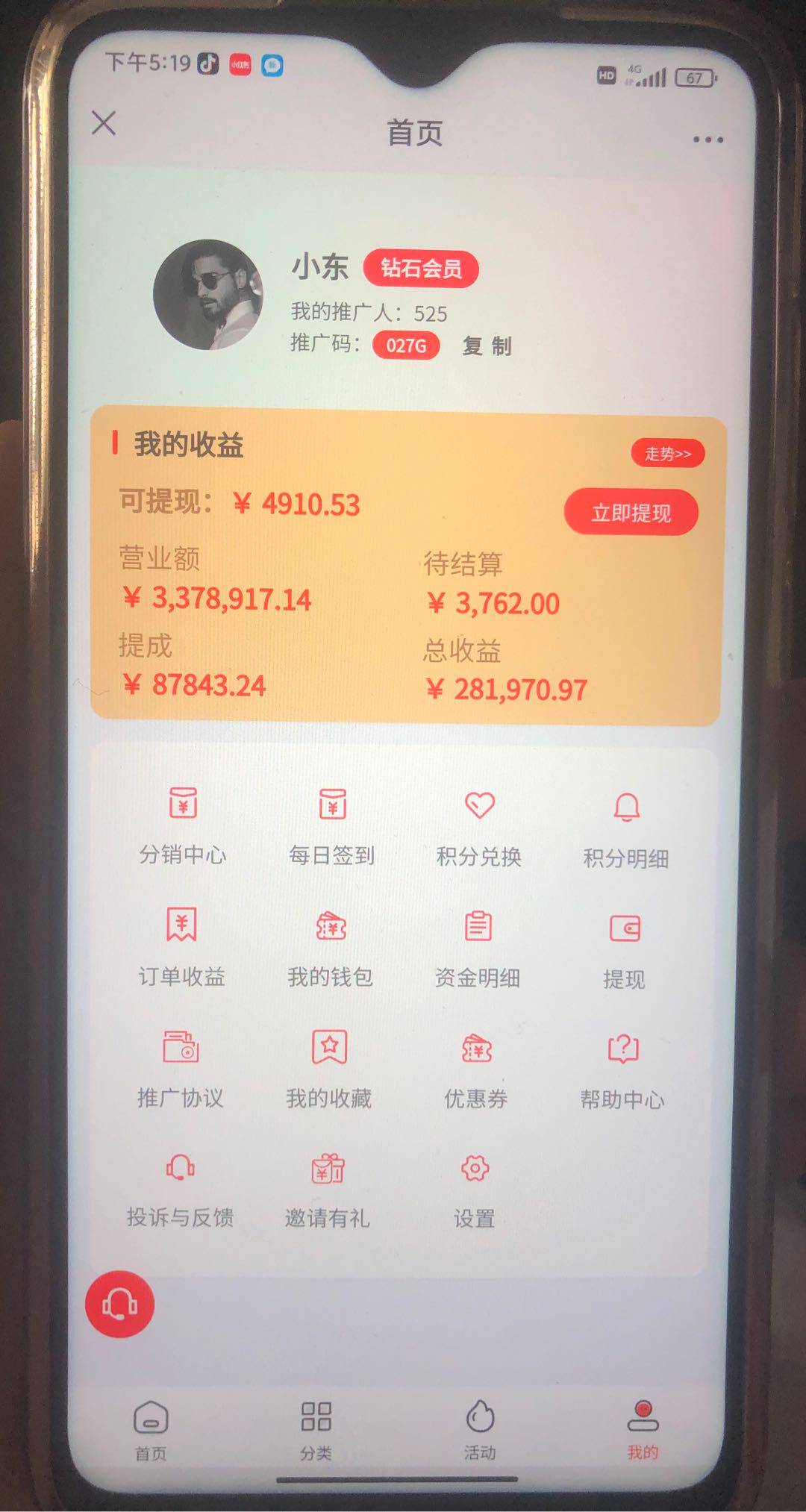Open 推广协议
This screenshot has height=1512, width=806.
[181, 1068]
